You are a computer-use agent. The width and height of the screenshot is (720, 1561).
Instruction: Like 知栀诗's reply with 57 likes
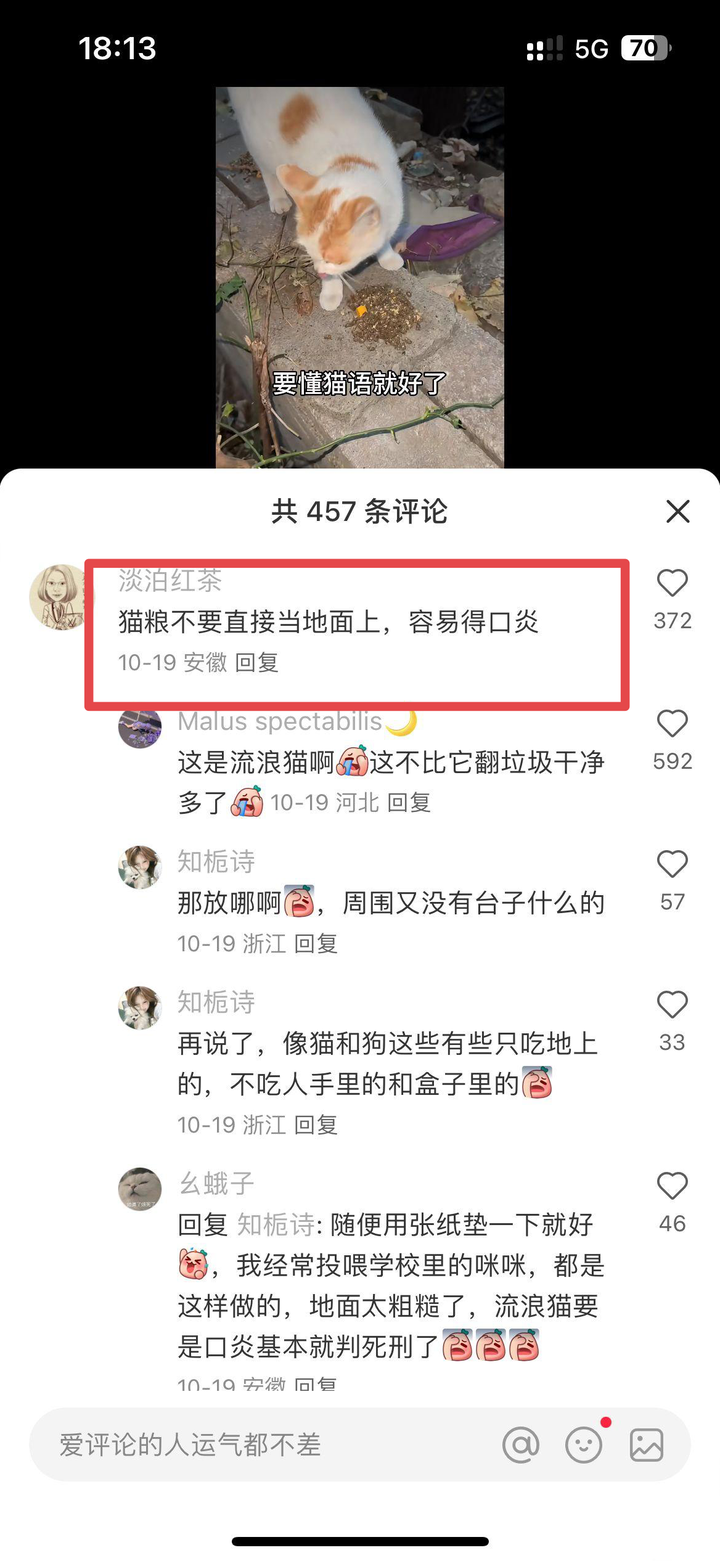672,864
